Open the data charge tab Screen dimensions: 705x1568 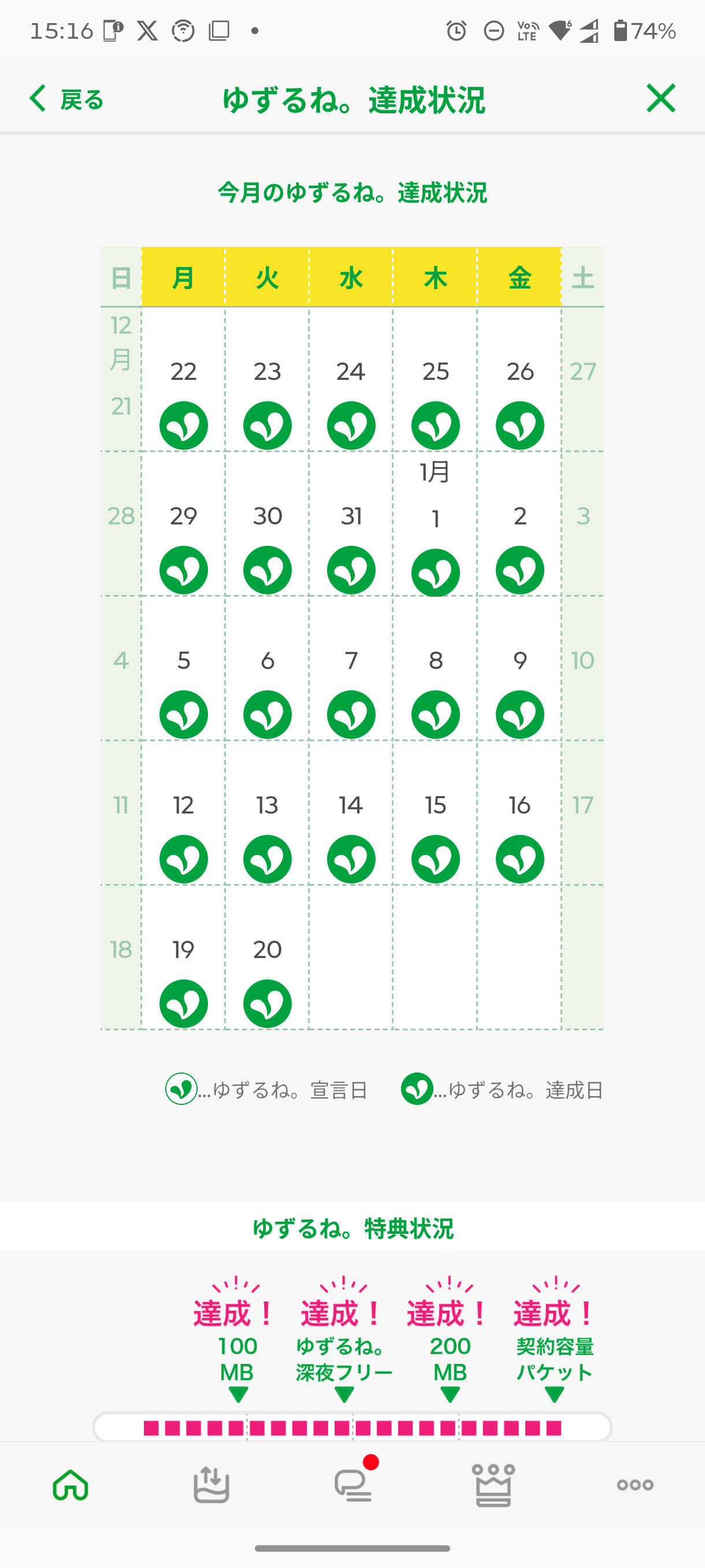tap(211, 1485)
